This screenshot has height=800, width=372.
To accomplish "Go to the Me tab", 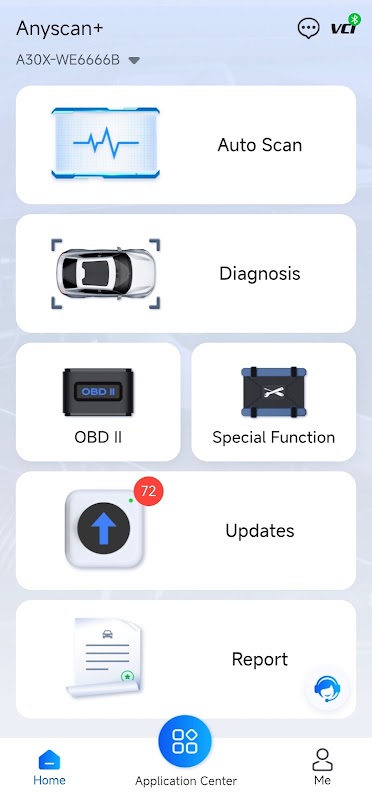I will pos(323,768).
